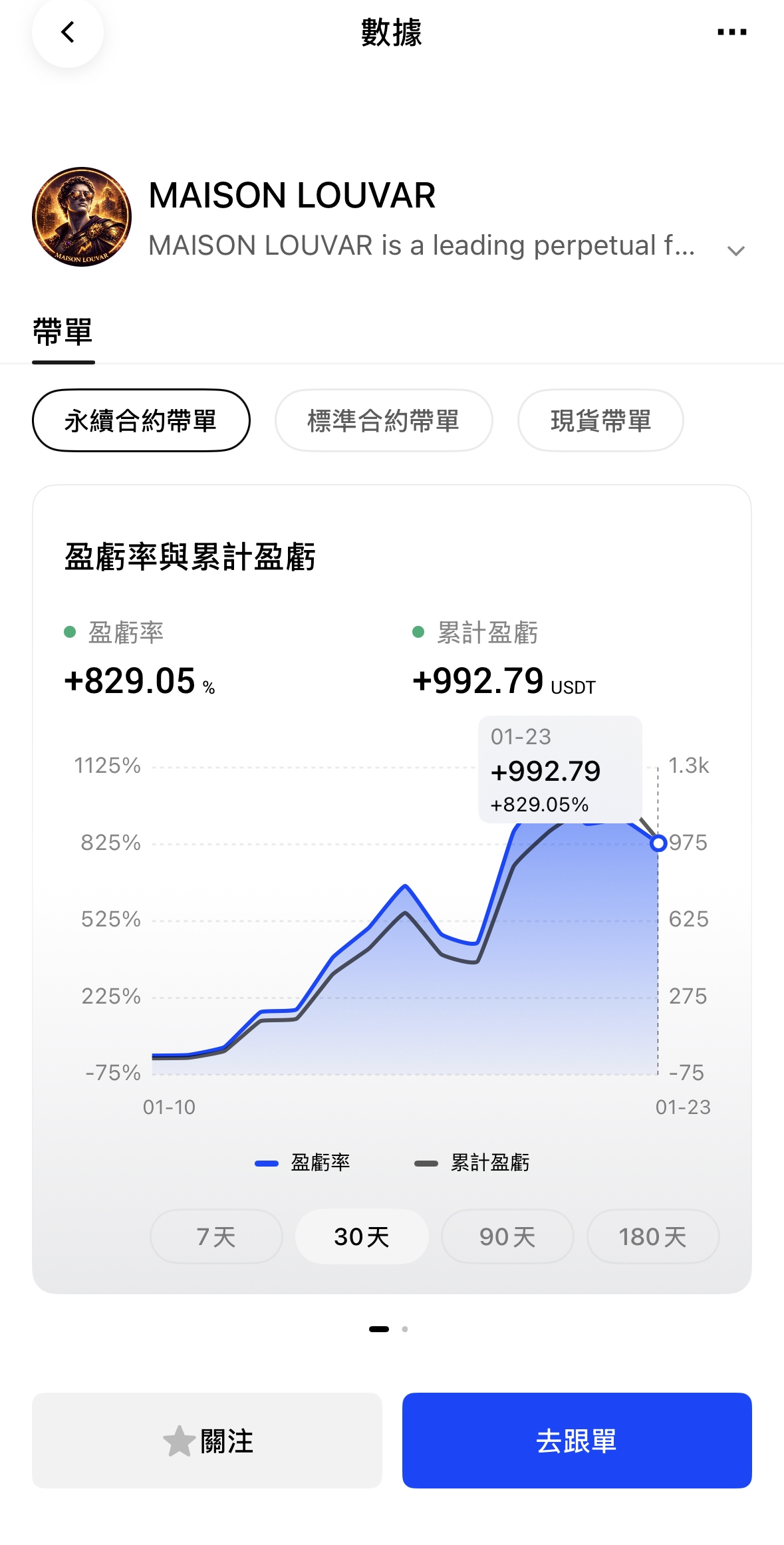Change the chart to 90天
The height and width of the screenshot is (1545, 784).
pos(507,1236)
